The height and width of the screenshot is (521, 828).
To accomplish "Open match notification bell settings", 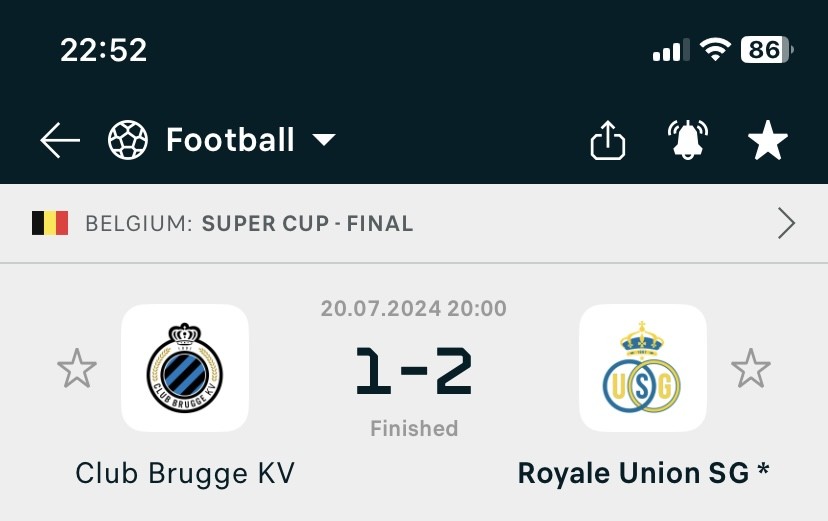I will point(688,141).
